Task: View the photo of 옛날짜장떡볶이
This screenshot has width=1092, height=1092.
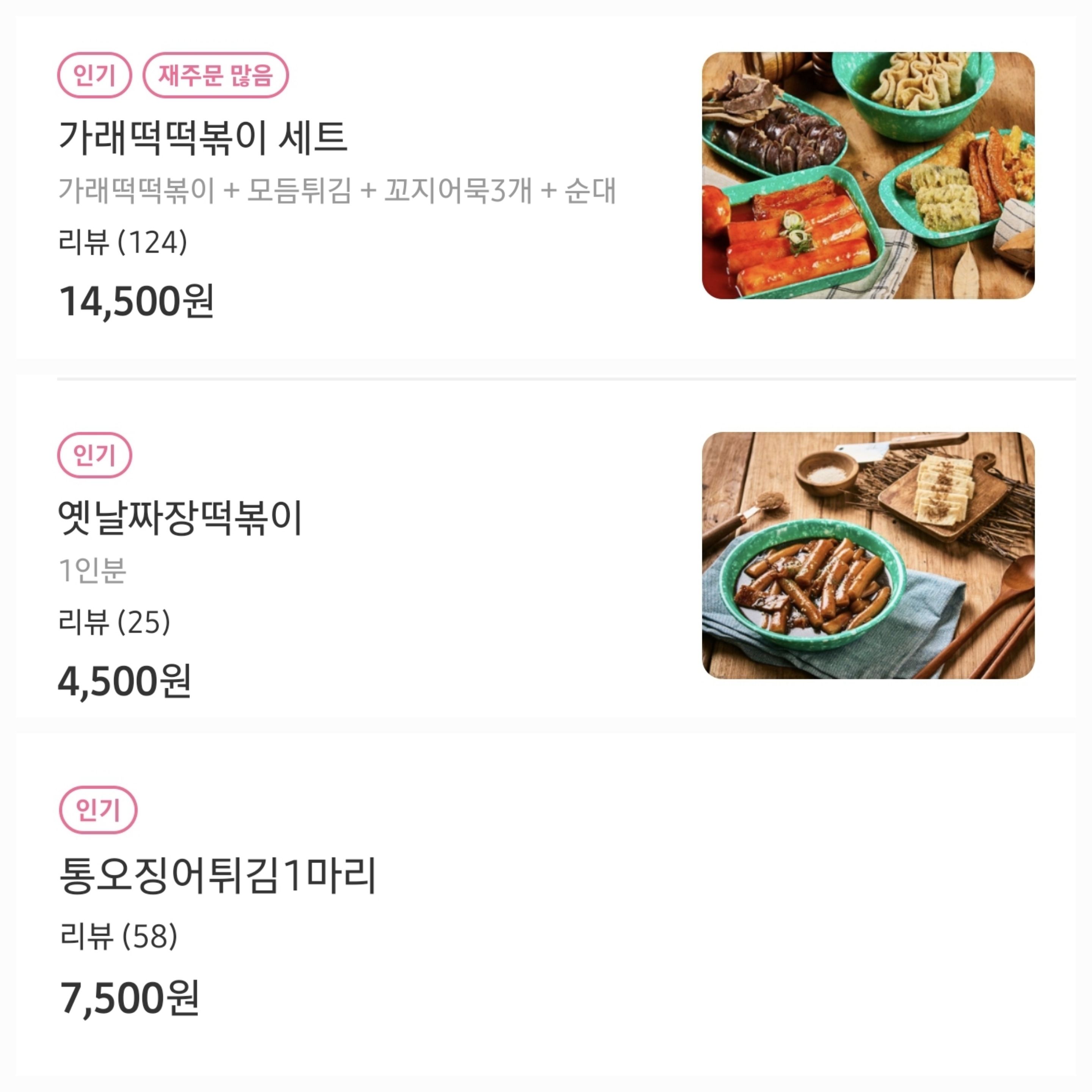Action: pos(868,555)
